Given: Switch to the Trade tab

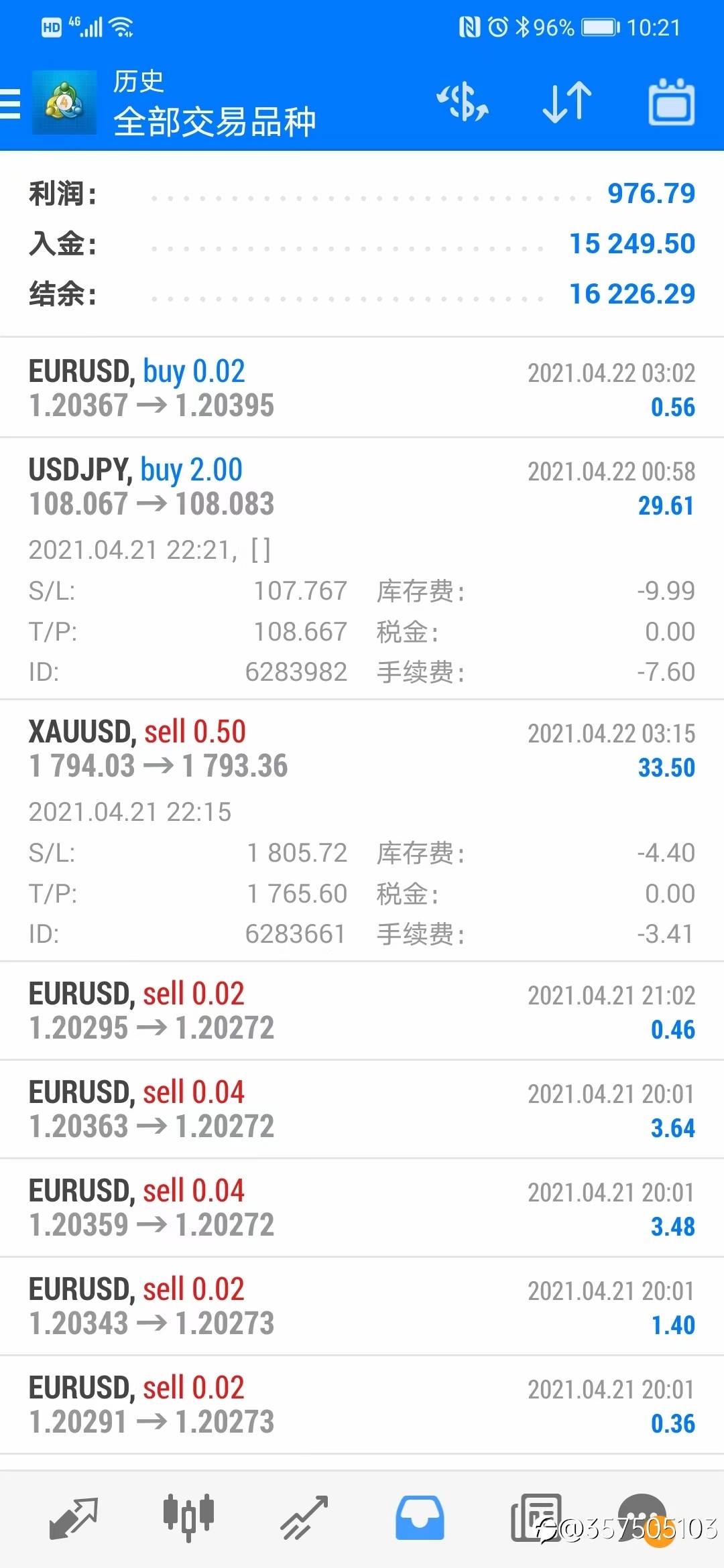Looking at the screenshot, I should pyautogui.click(x=304, y=1518).
